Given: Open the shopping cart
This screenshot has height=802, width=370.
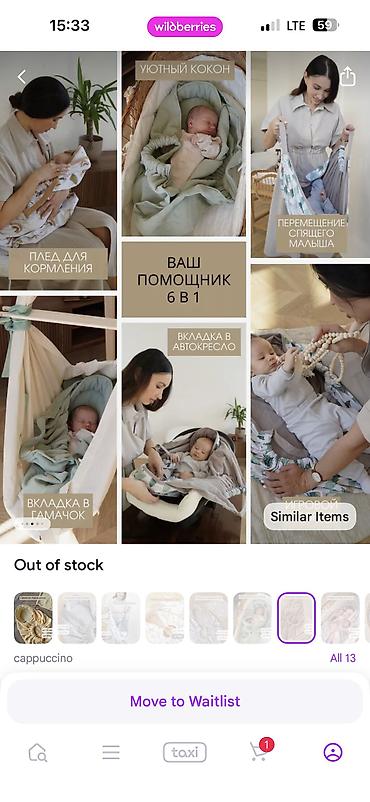Looking at the screenshot, I should [x=260, y=750].
